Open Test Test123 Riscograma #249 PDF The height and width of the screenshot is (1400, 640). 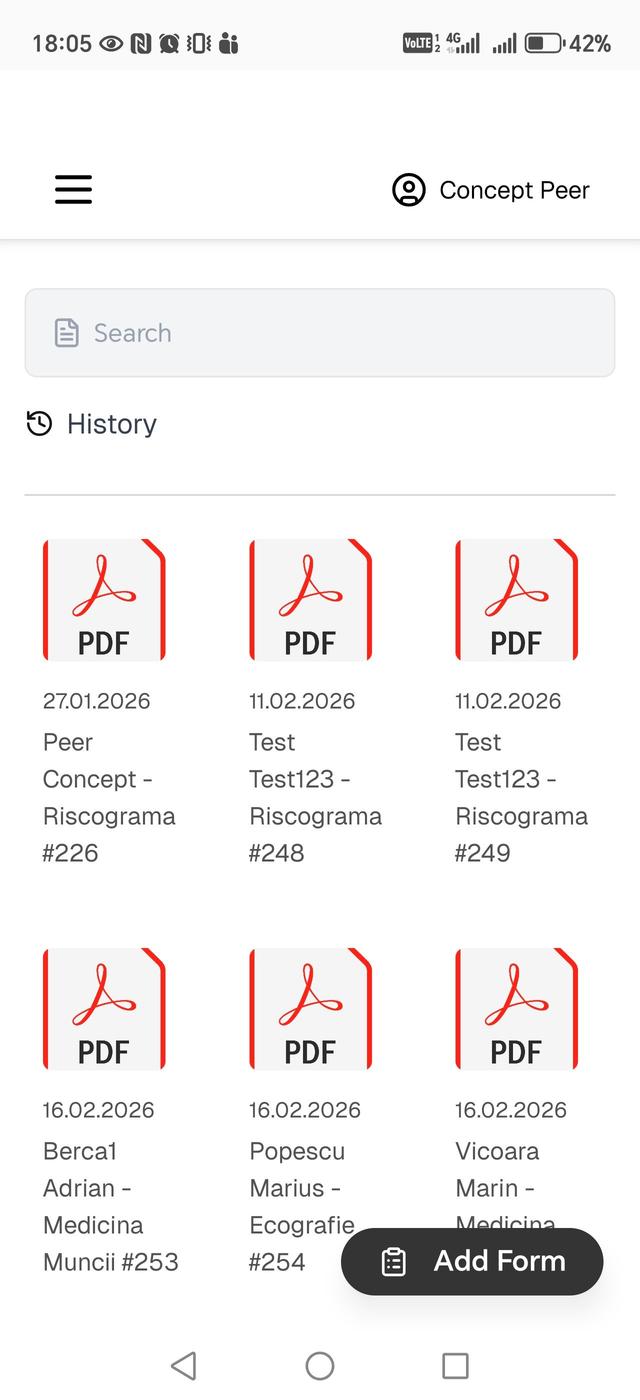516,600
